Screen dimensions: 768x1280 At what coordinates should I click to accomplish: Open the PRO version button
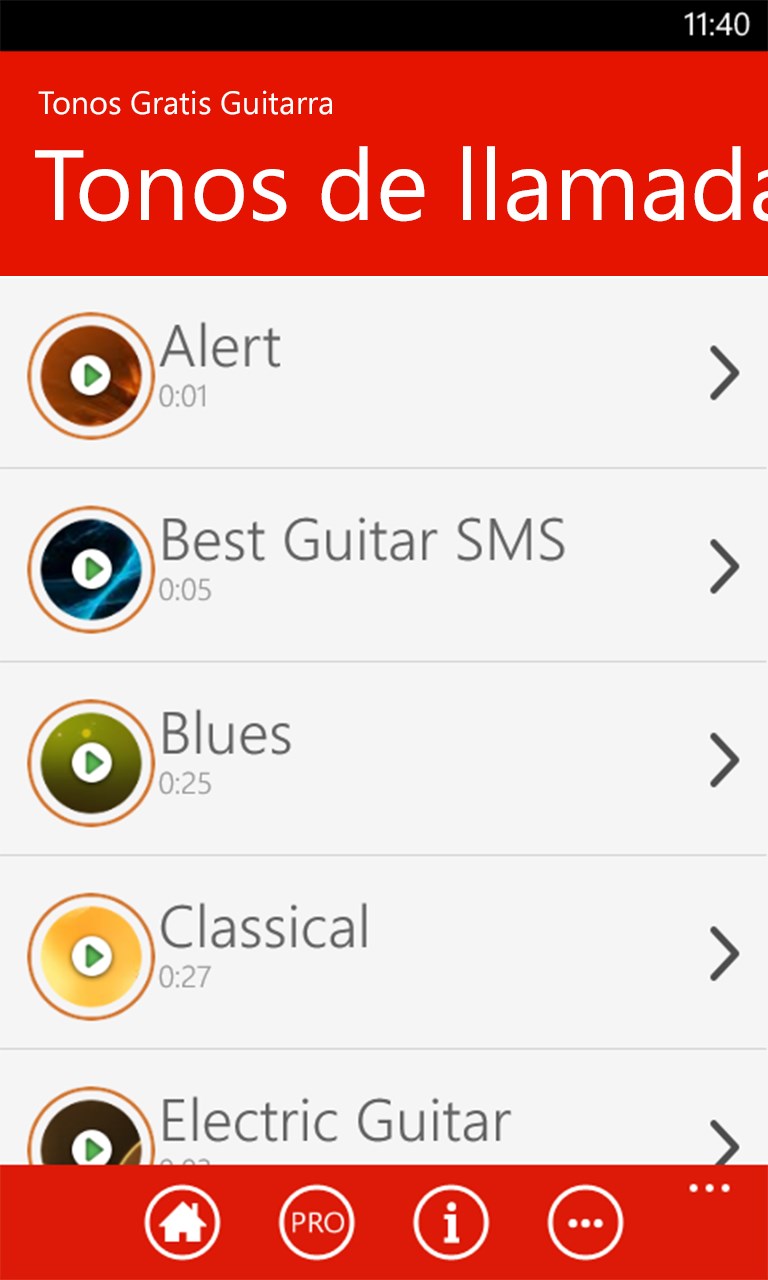[316, 1222]
